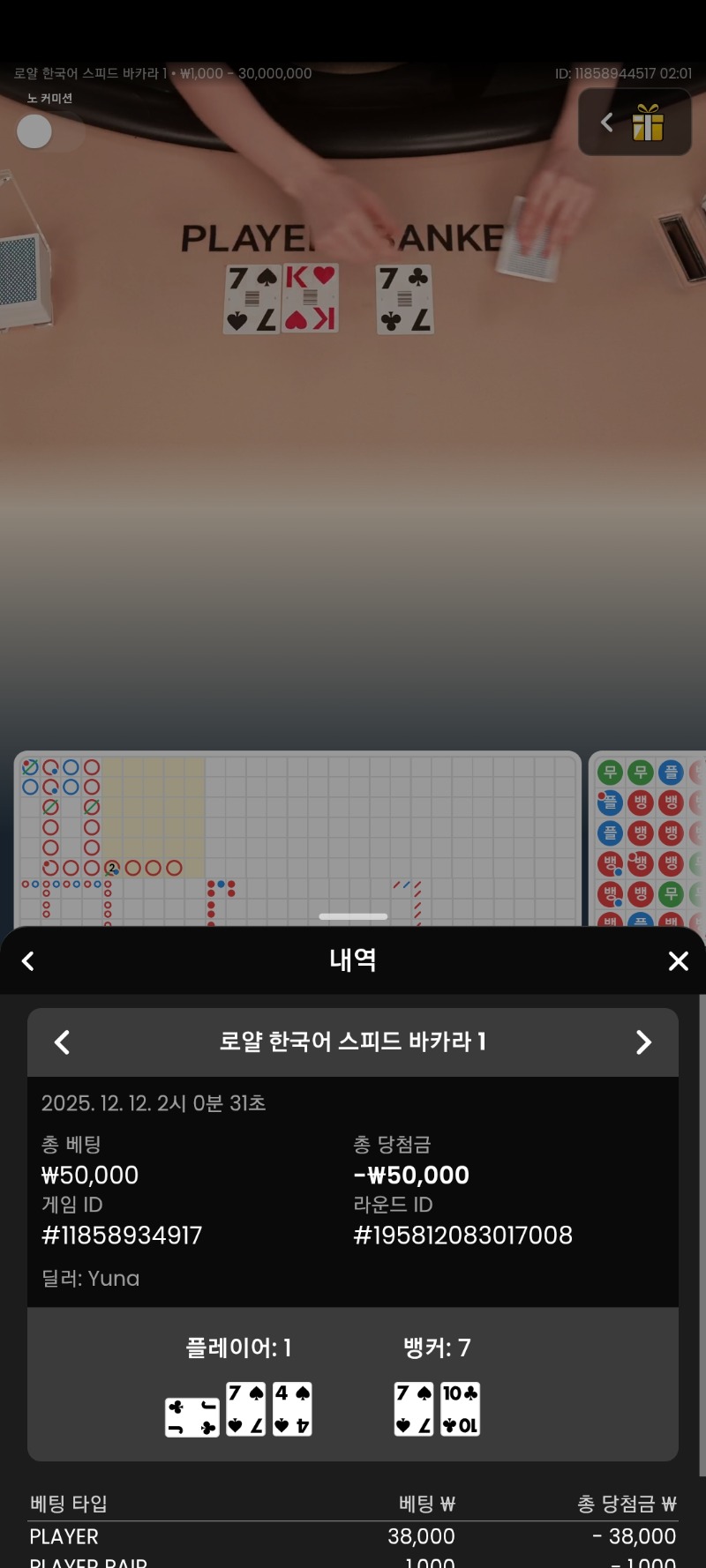Toggle the 노 커미션 switch

(x=49, y=132)
